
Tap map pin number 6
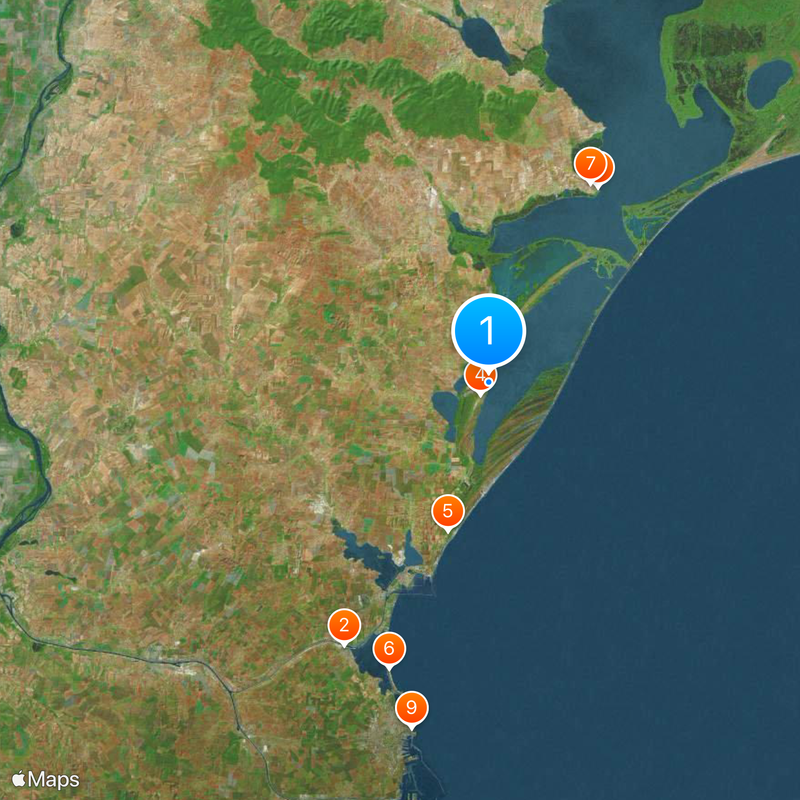pyautogui.click(x=389, y=650)
